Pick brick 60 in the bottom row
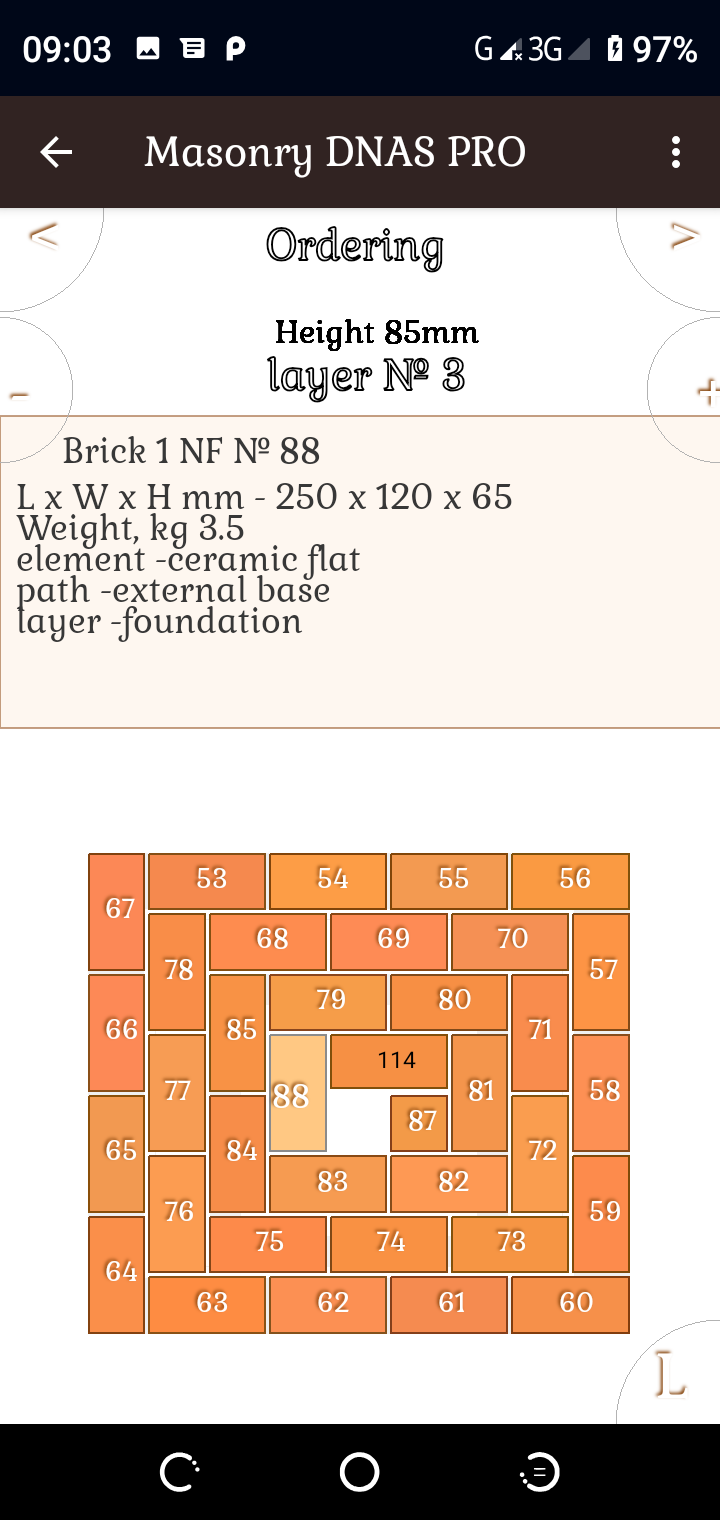 (570, 1305)
